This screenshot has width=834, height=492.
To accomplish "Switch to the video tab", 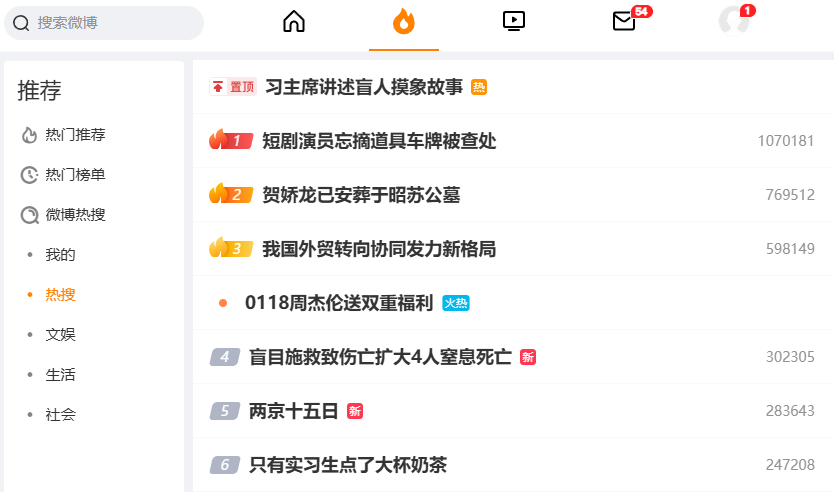I will (x=514, y=21).
